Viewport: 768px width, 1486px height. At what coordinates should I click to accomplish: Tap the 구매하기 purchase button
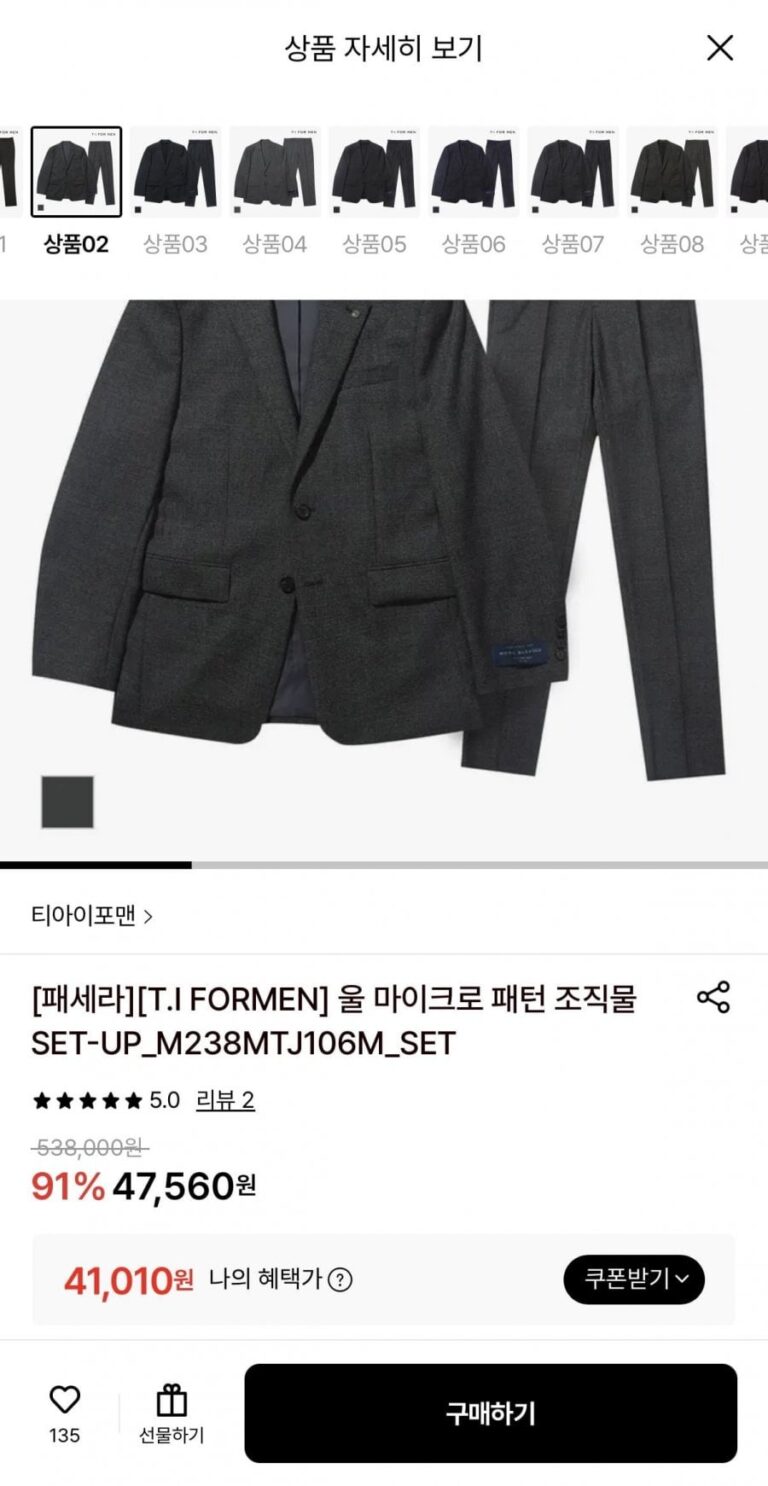coord(490,1413)
